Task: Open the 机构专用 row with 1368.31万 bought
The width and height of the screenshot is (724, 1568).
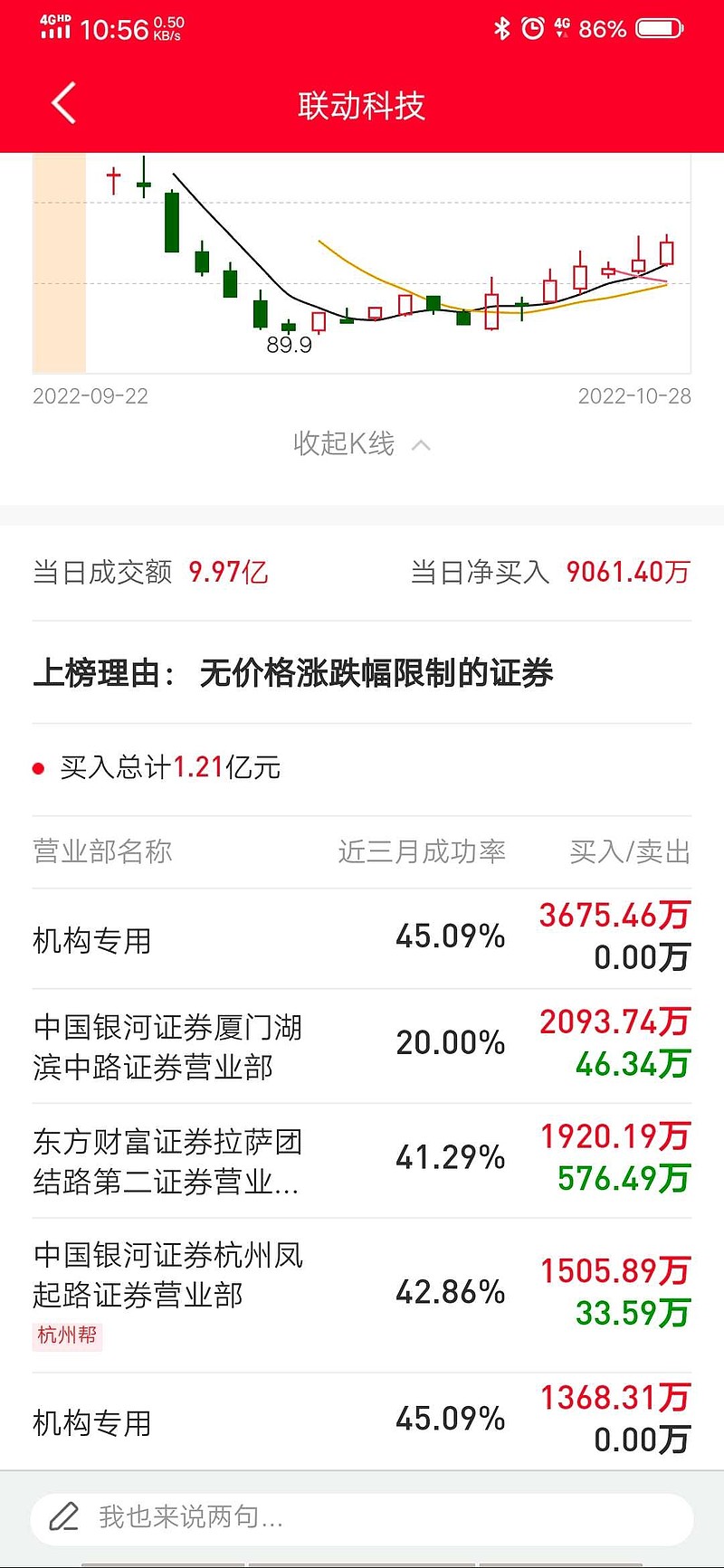Action: [362, 1421]
